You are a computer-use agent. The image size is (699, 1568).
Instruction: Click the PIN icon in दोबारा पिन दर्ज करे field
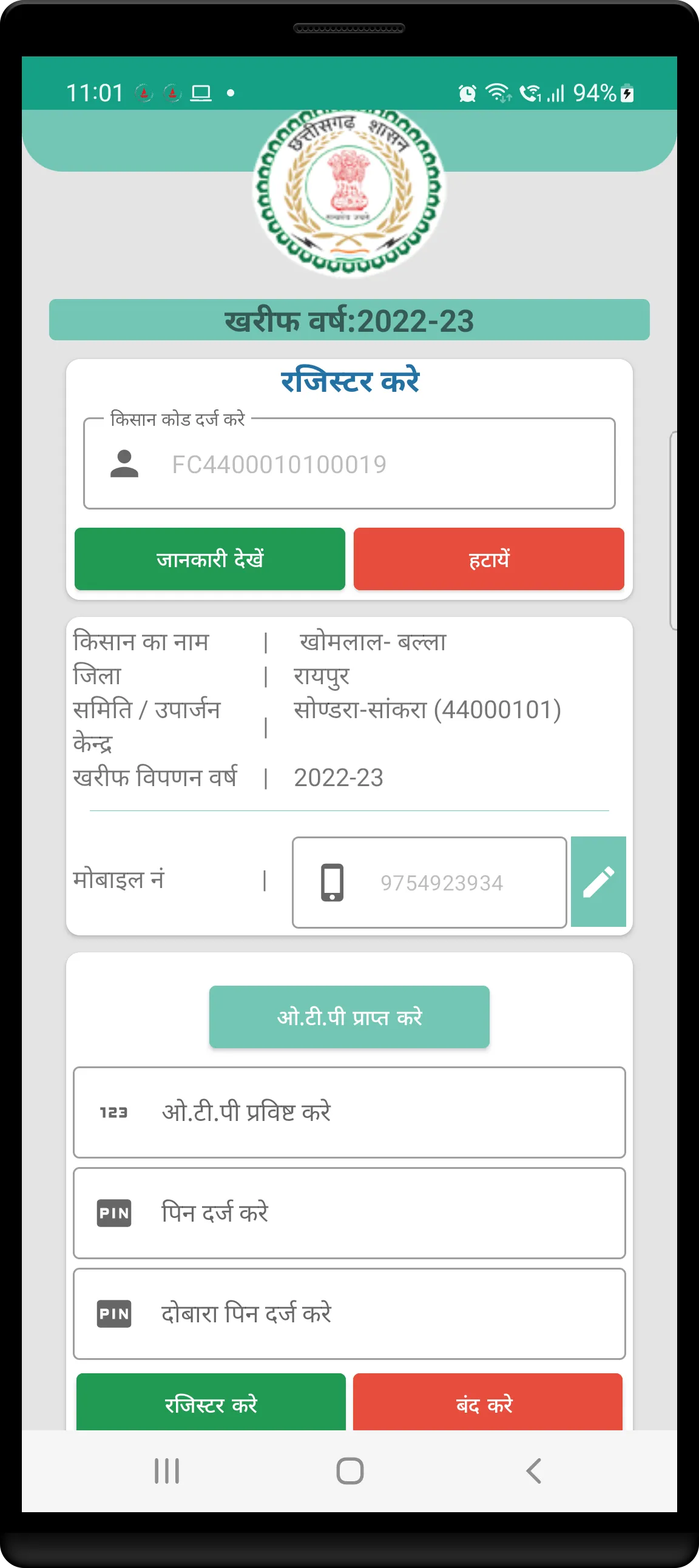point(115,1314)
